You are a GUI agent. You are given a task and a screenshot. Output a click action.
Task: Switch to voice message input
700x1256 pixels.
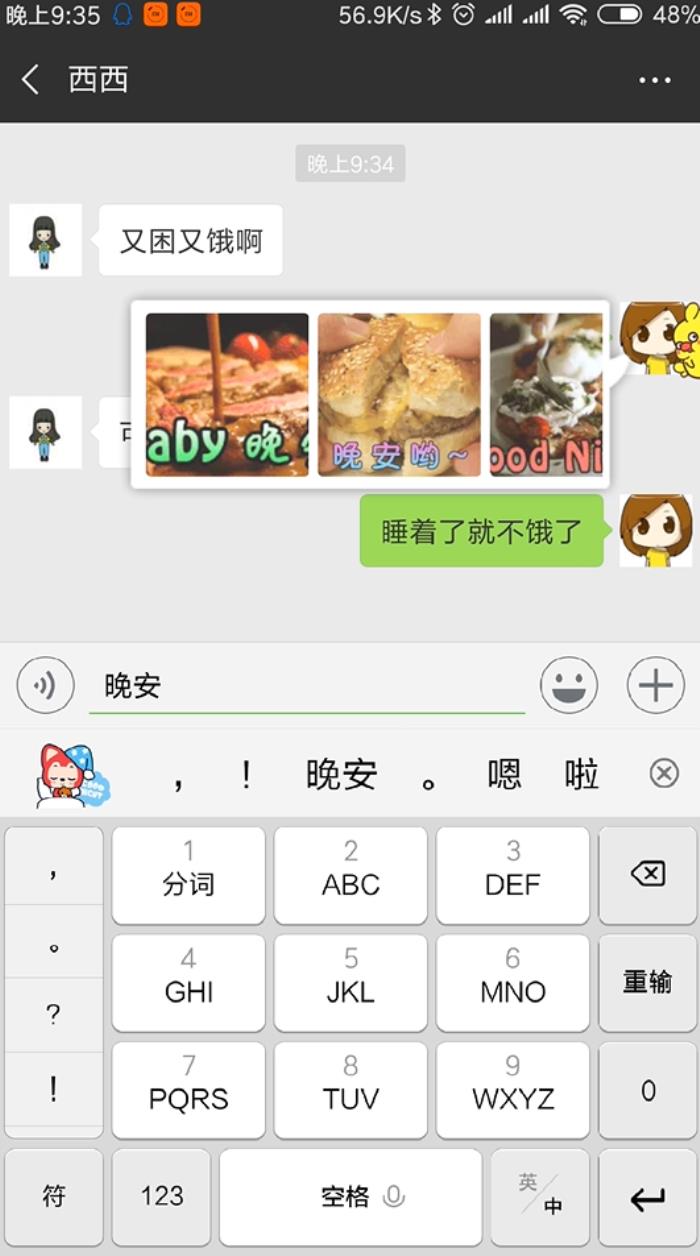pyautogui.click(x=45, y=685)
